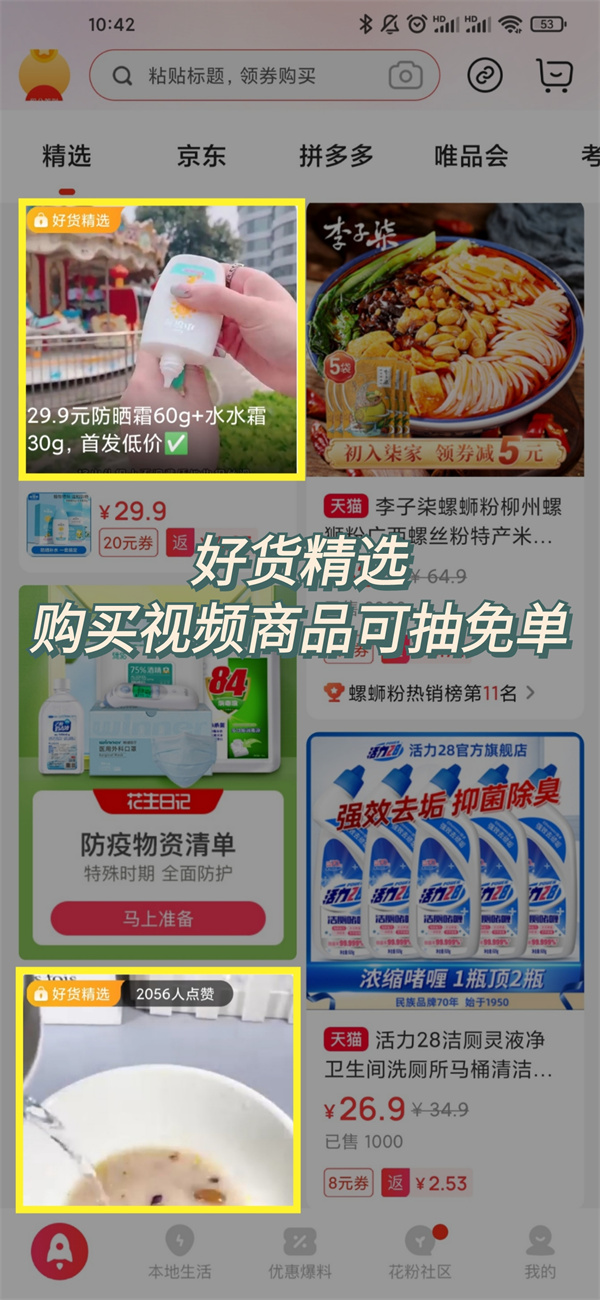Open the shopping cart
This screenshot has width=600, height=1300.
point(553,75)
